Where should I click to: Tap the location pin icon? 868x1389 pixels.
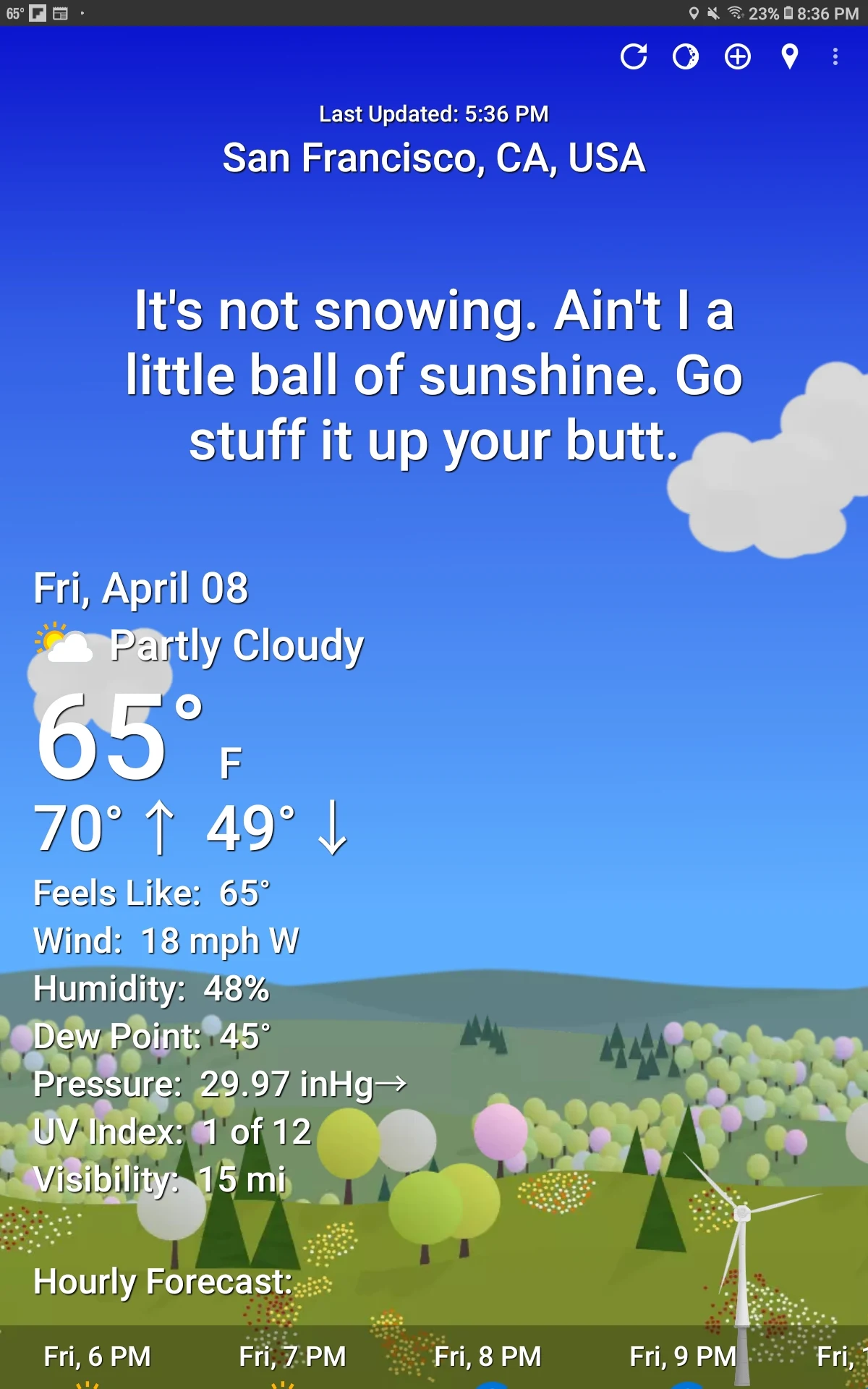click(790, 56)
